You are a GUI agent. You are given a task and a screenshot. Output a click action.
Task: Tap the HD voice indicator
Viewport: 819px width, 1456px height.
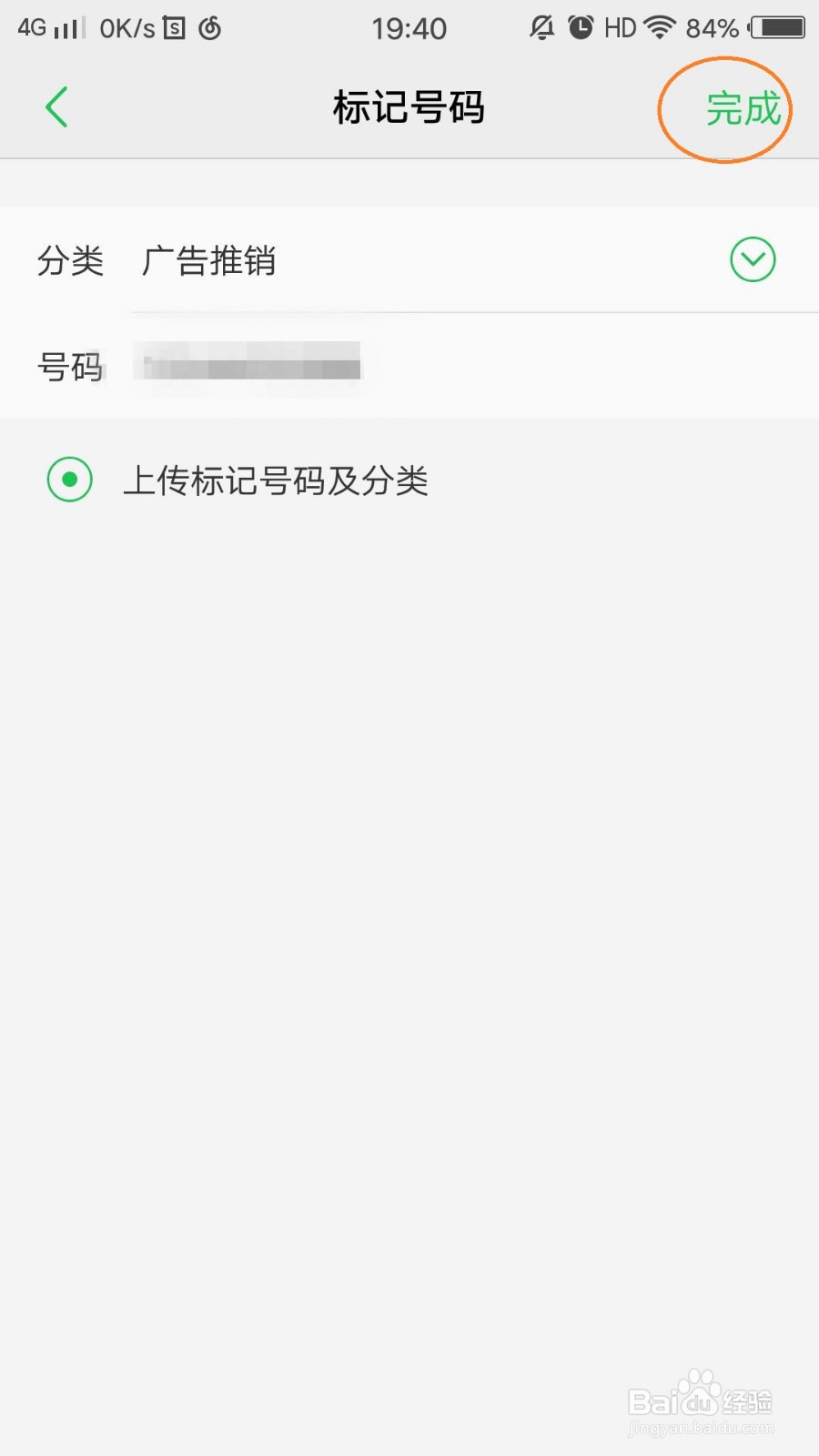tap(622, 27)
